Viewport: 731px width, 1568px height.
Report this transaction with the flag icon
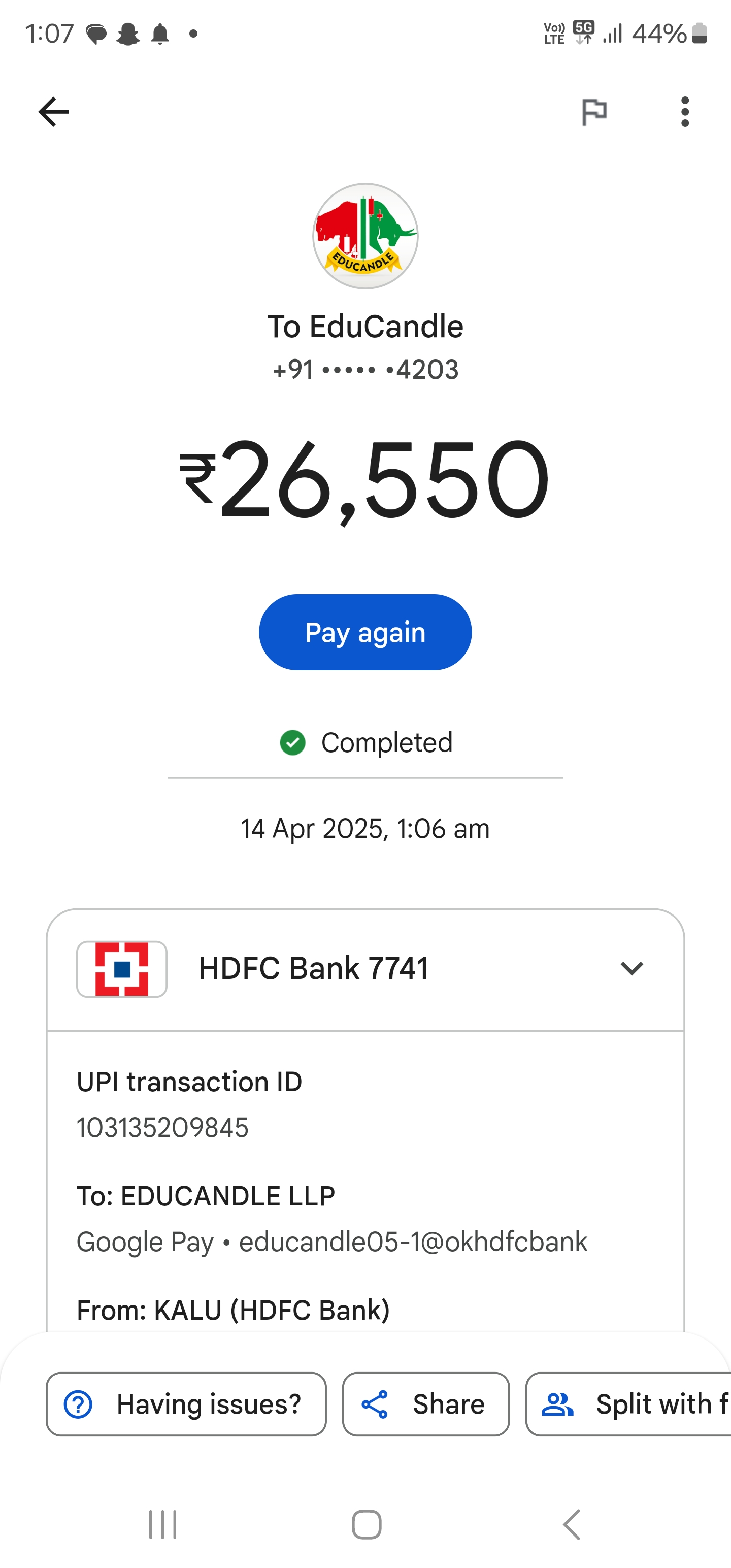594,112
